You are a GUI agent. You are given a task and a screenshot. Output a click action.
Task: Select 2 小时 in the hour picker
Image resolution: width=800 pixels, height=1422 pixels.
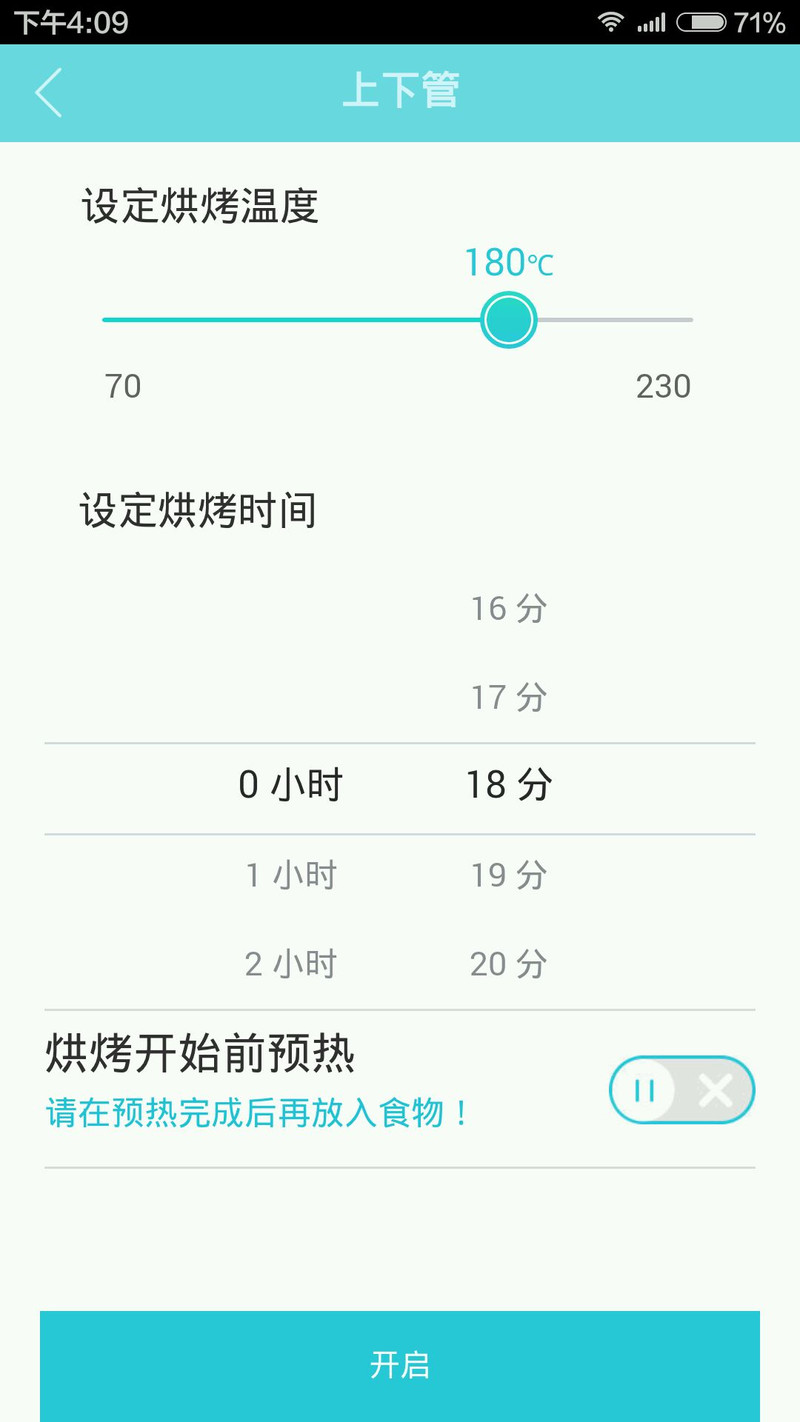tap(291, 964)
